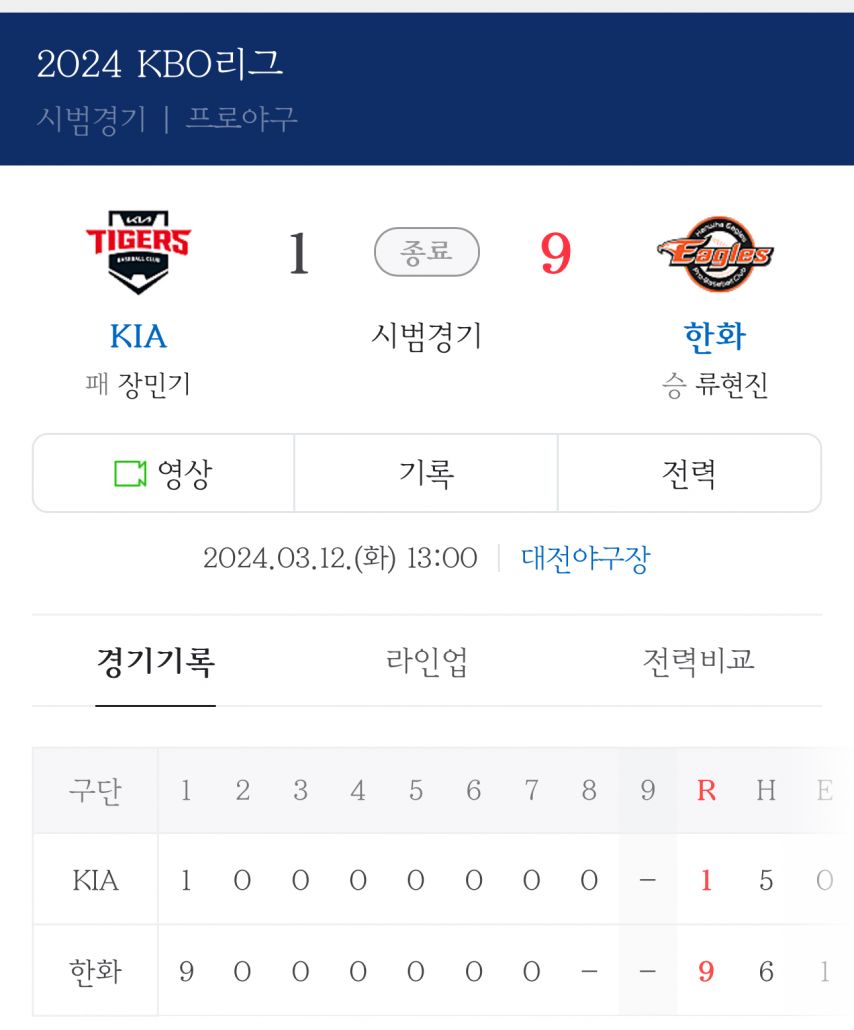This screenshot has height=1030, width=854.
Task: Select the 경기기록 tab
Action: pyautogui.click(x=155, y=661)
